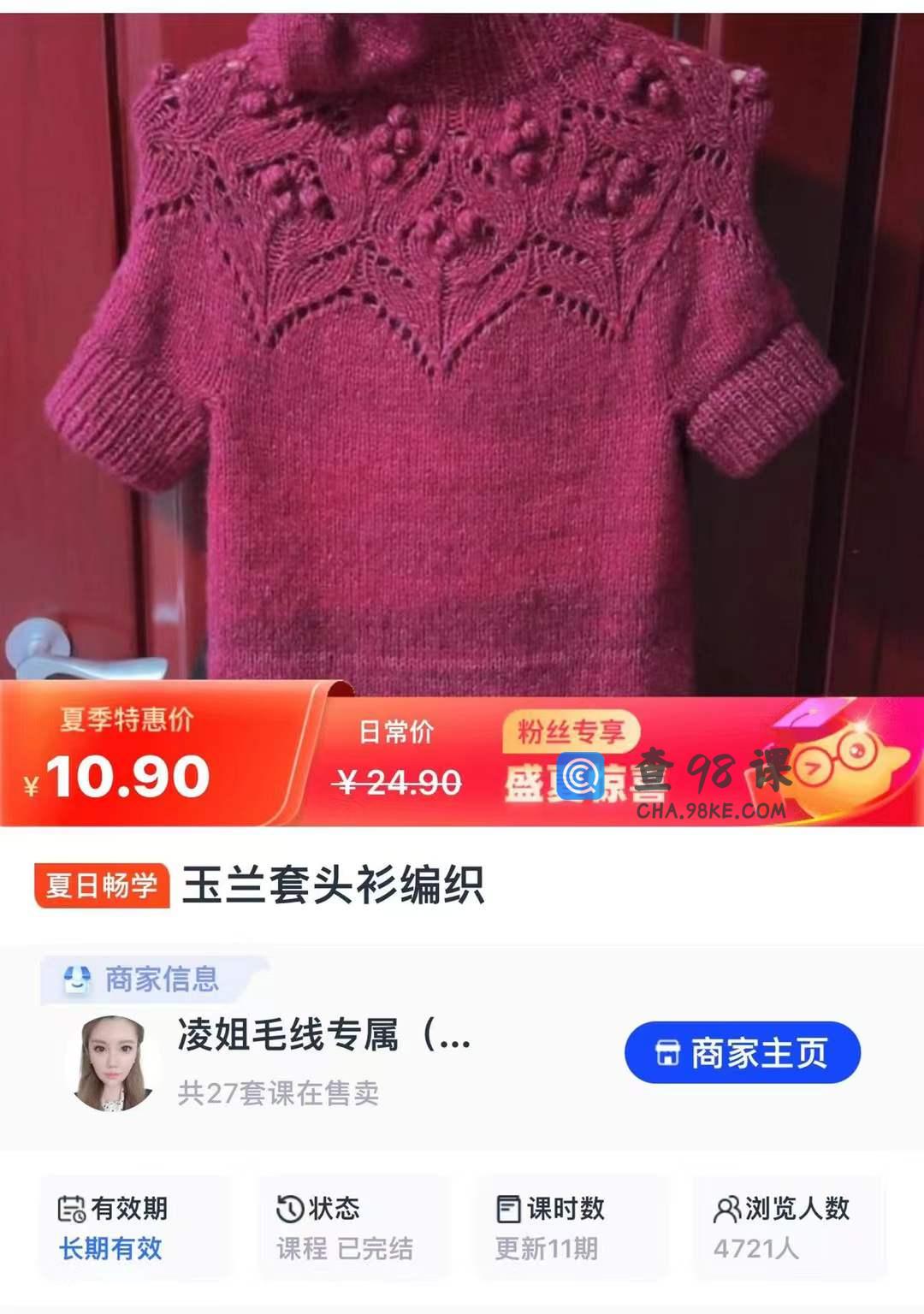Open the 商家主页 merchant homepage
Screen dimensions: 924x1314
pyautogui.click(x=742, y=1053)
